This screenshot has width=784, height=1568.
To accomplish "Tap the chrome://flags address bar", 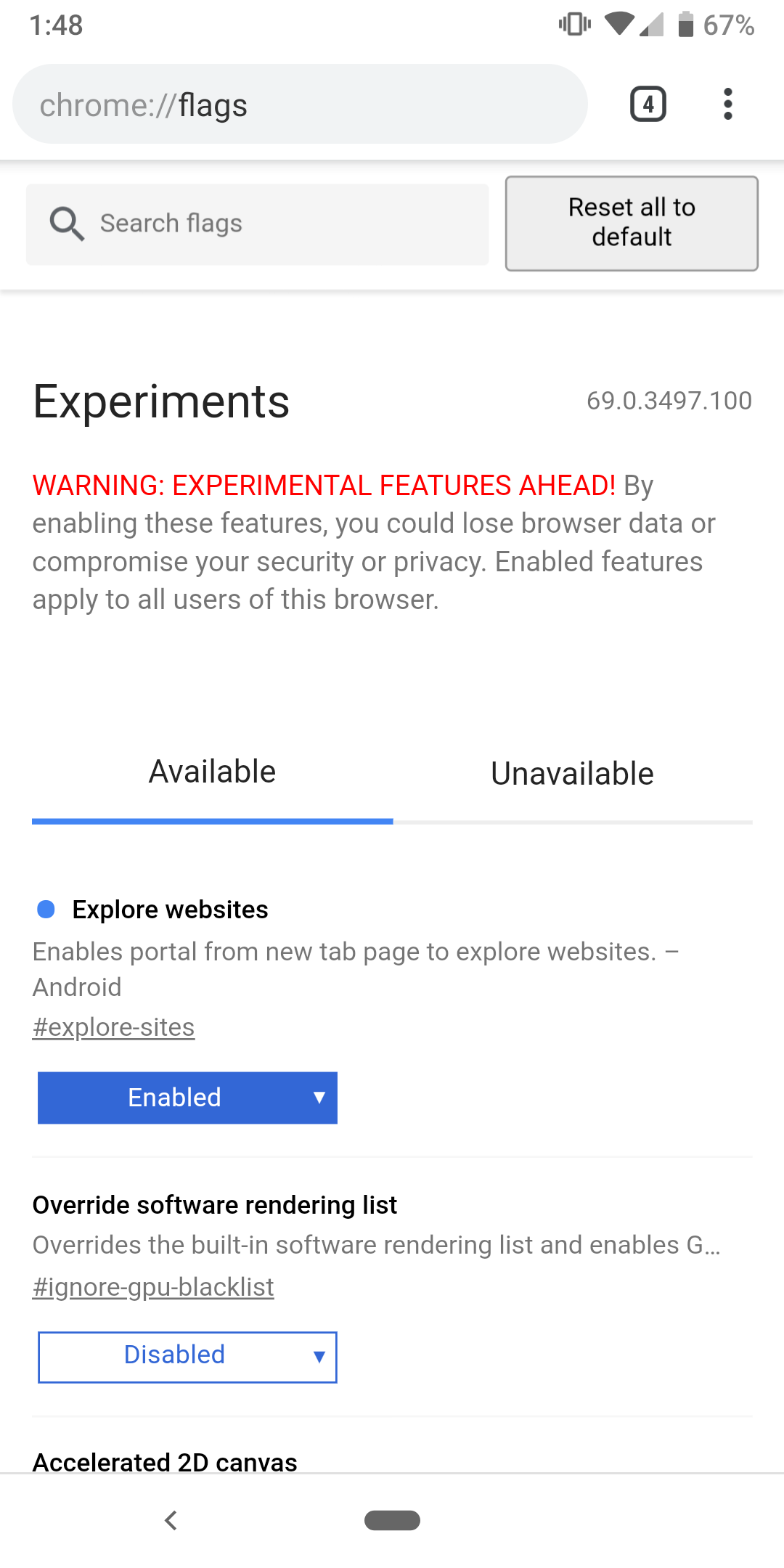I will [299, 105].
